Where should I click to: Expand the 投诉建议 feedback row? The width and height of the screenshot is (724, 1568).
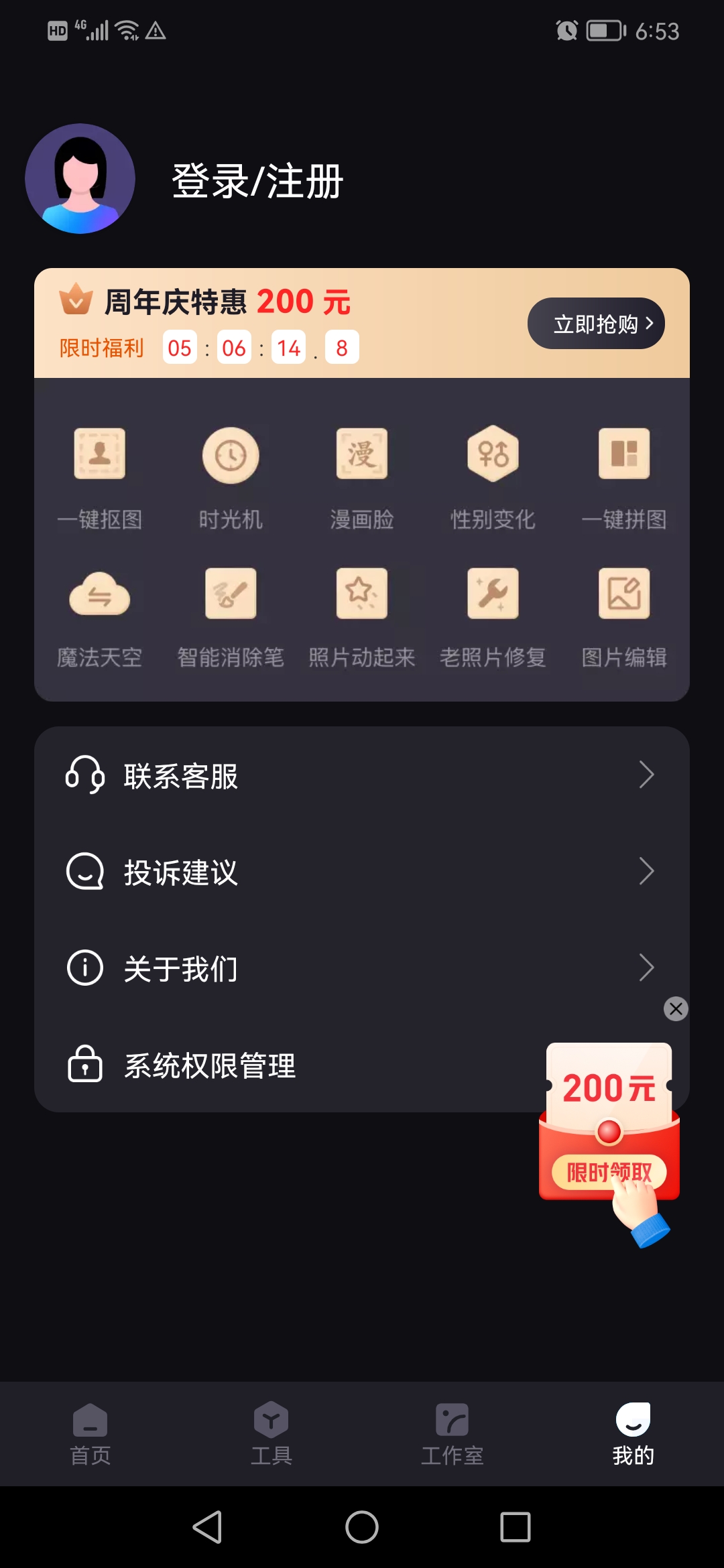coord(362,872)
